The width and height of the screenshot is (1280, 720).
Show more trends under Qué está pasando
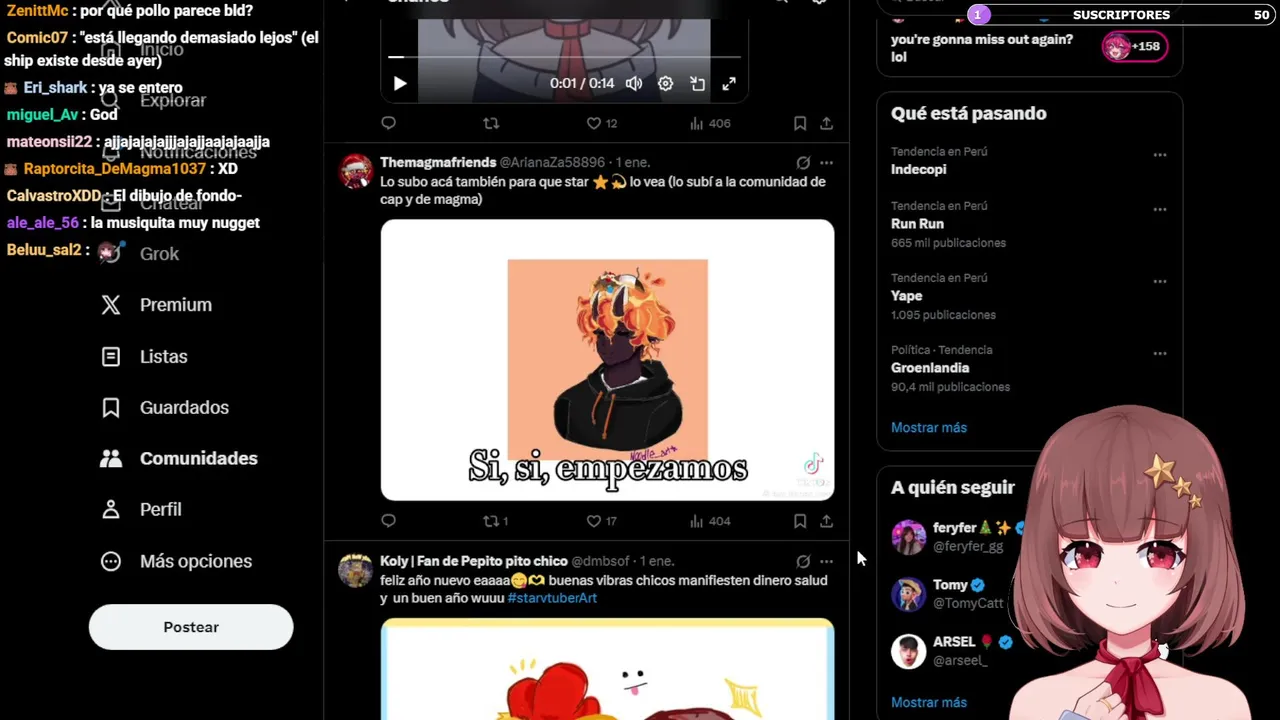929,427
